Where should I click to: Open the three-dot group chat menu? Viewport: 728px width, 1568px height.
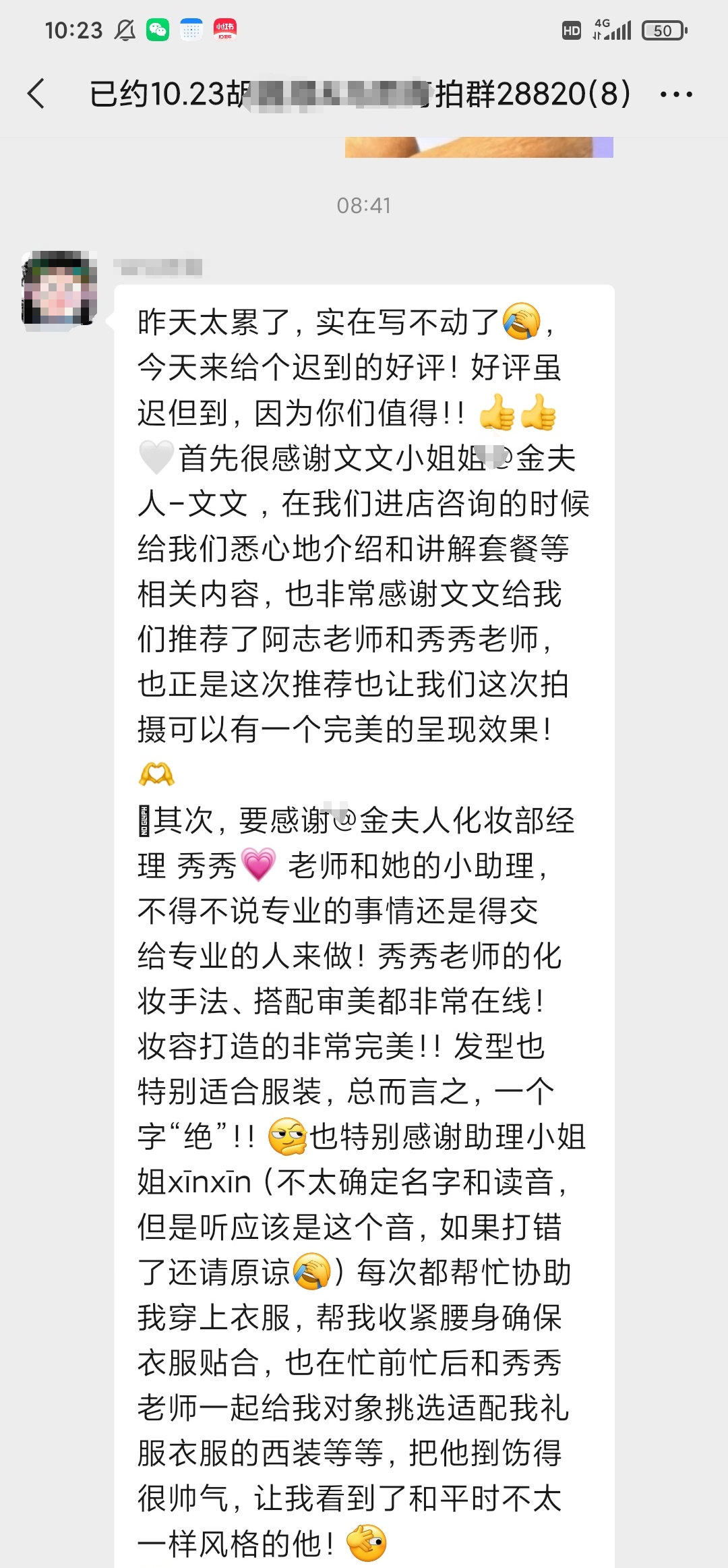(x=676, y=94)
